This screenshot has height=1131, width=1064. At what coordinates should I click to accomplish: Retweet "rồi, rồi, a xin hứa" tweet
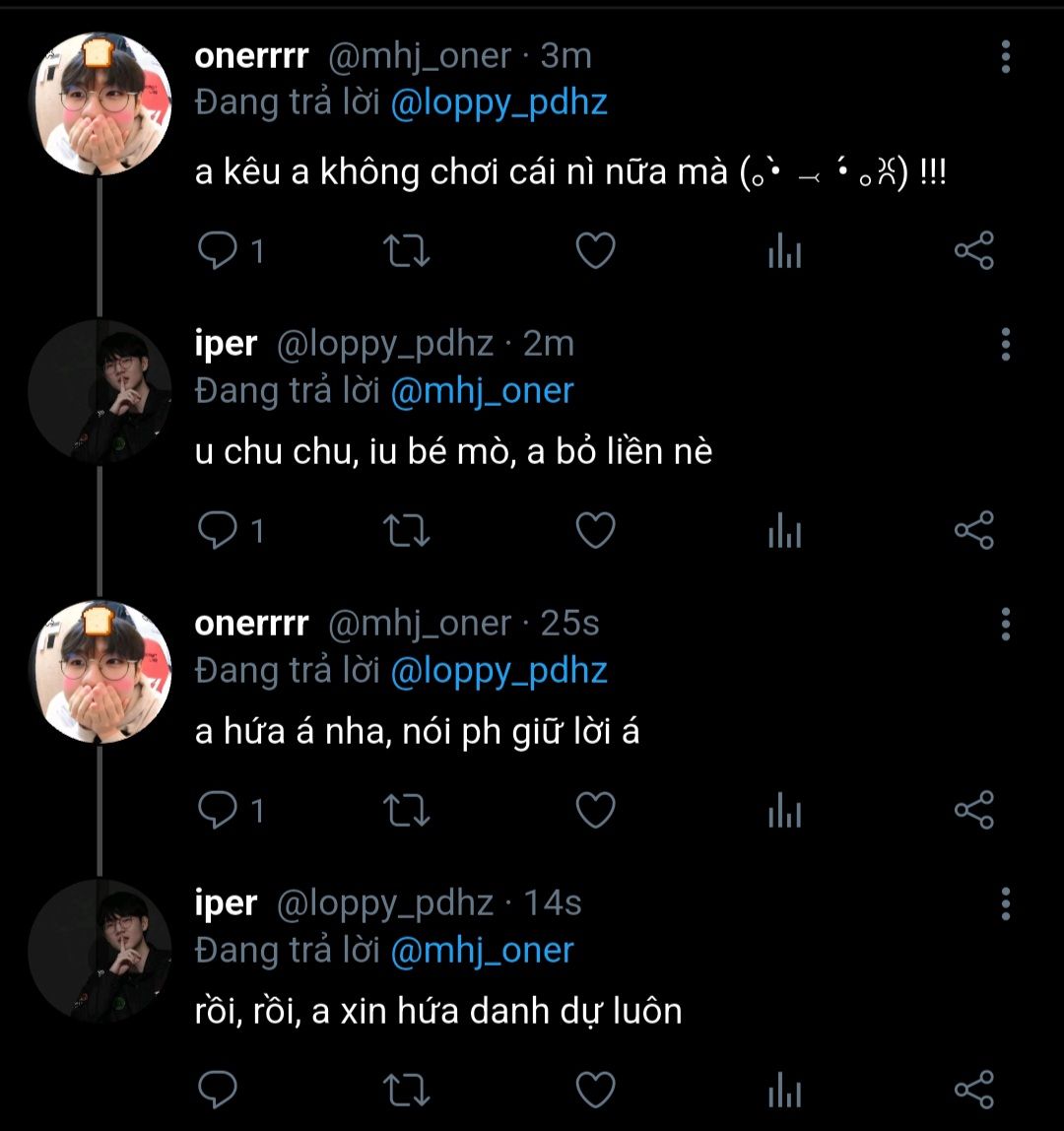tap(405, 1091)
